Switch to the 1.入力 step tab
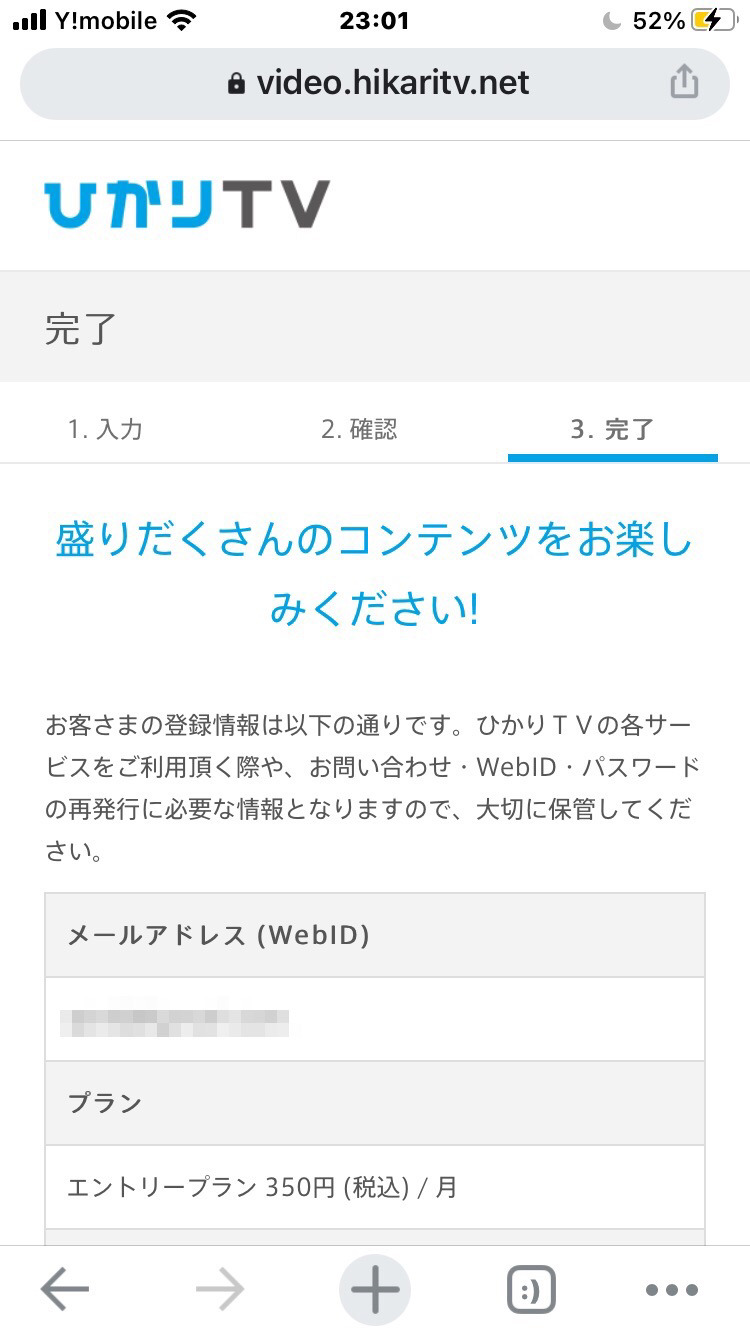750x1334 pixels. pos(108,428)
